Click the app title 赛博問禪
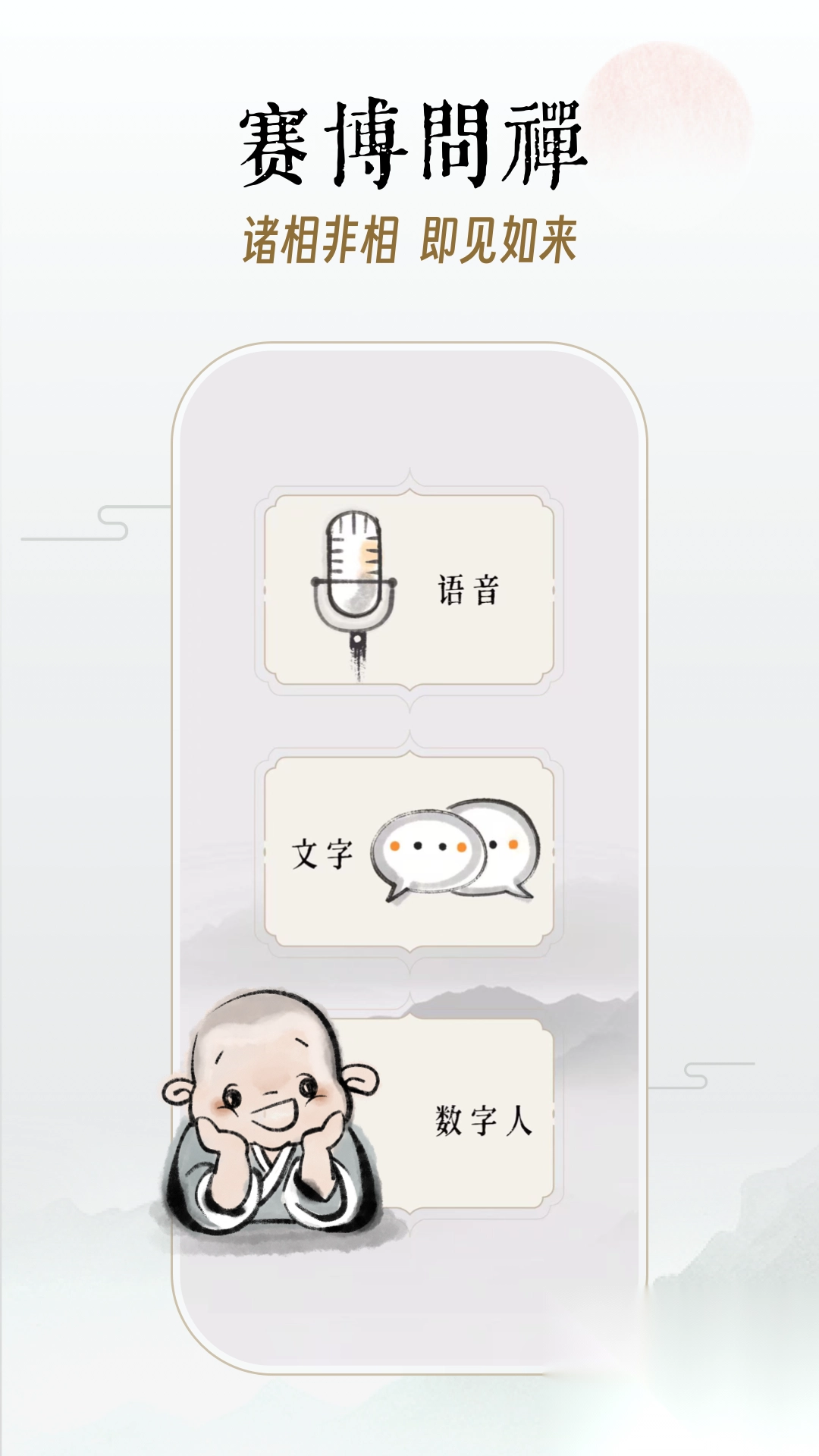The height and width of the screenshot is (1456, 819). coord(409,144)
